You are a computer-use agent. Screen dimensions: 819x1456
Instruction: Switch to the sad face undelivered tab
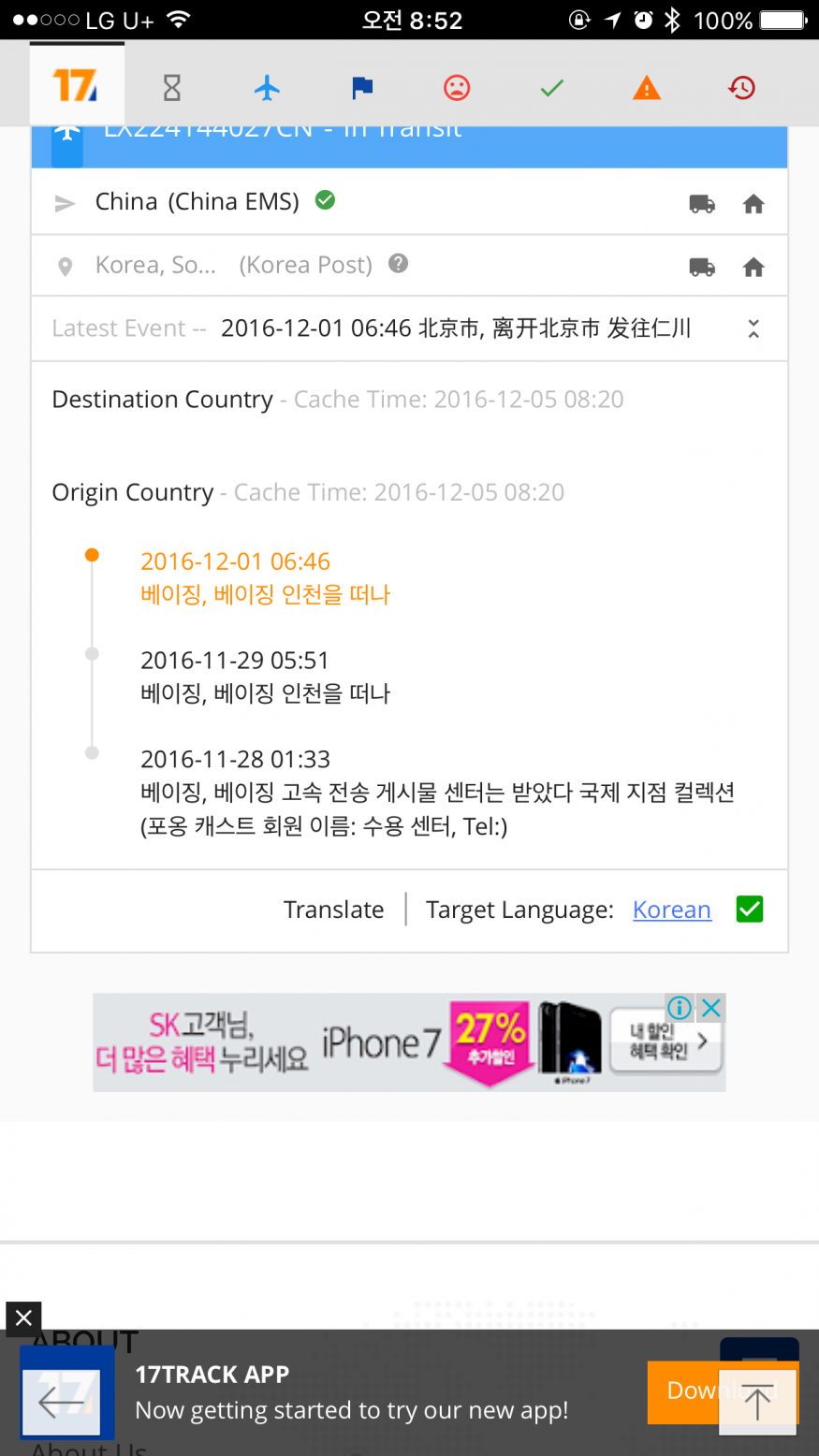pos(457,88)
